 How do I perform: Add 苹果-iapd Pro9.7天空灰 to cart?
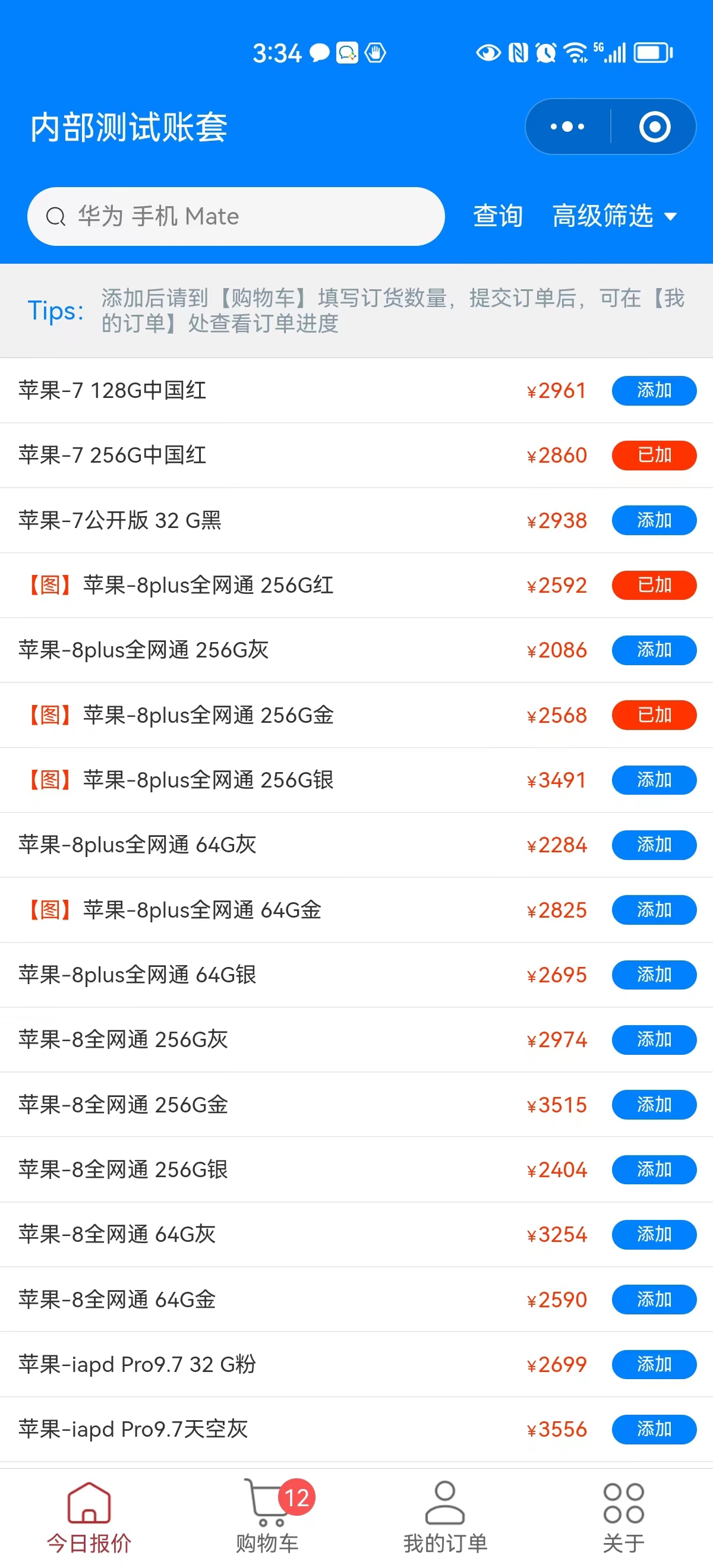(654, 1429)
